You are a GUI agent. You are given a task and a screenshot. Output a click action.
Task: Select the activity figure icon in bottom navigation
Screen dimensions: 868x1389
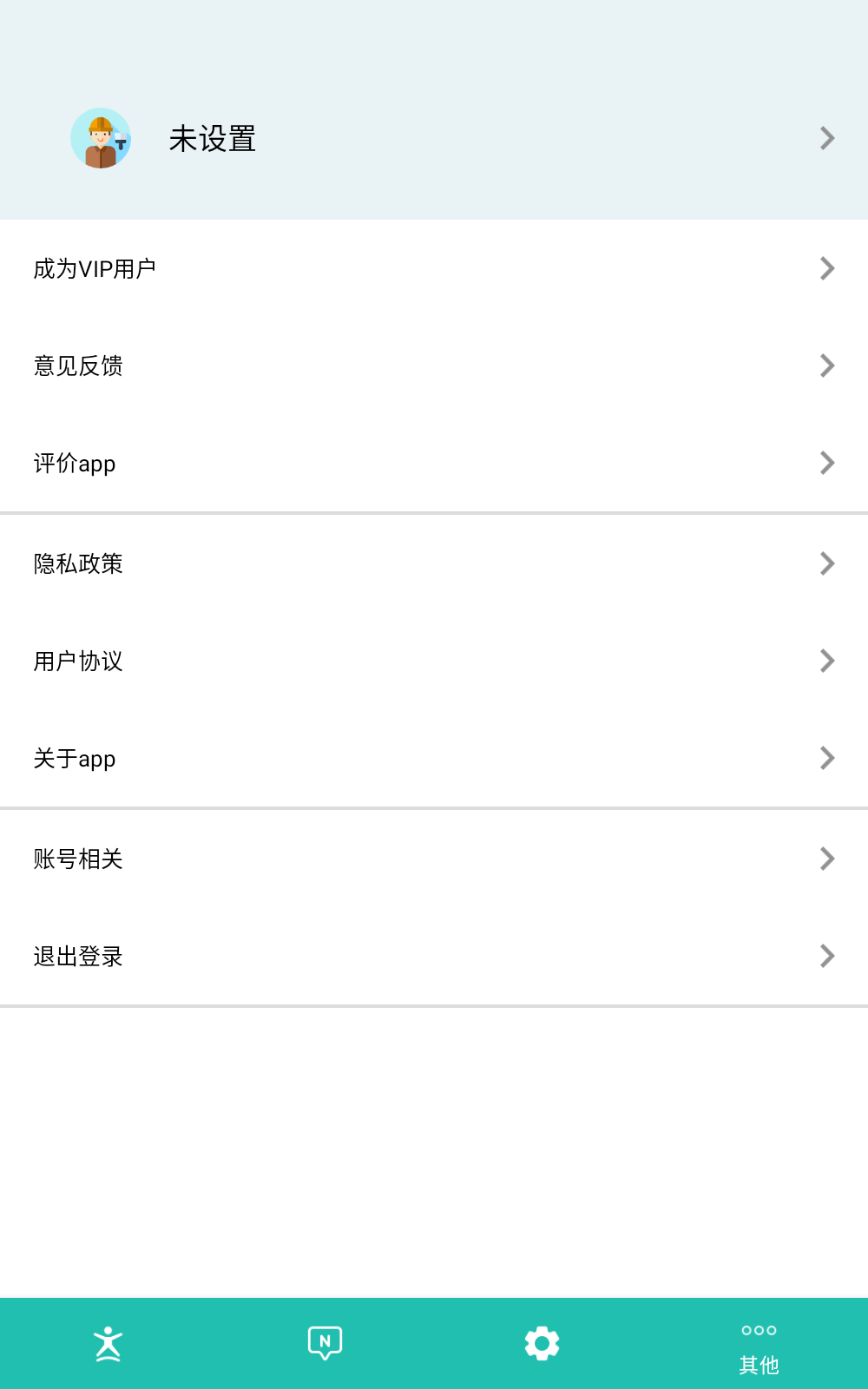click(x=108, y=1342)
